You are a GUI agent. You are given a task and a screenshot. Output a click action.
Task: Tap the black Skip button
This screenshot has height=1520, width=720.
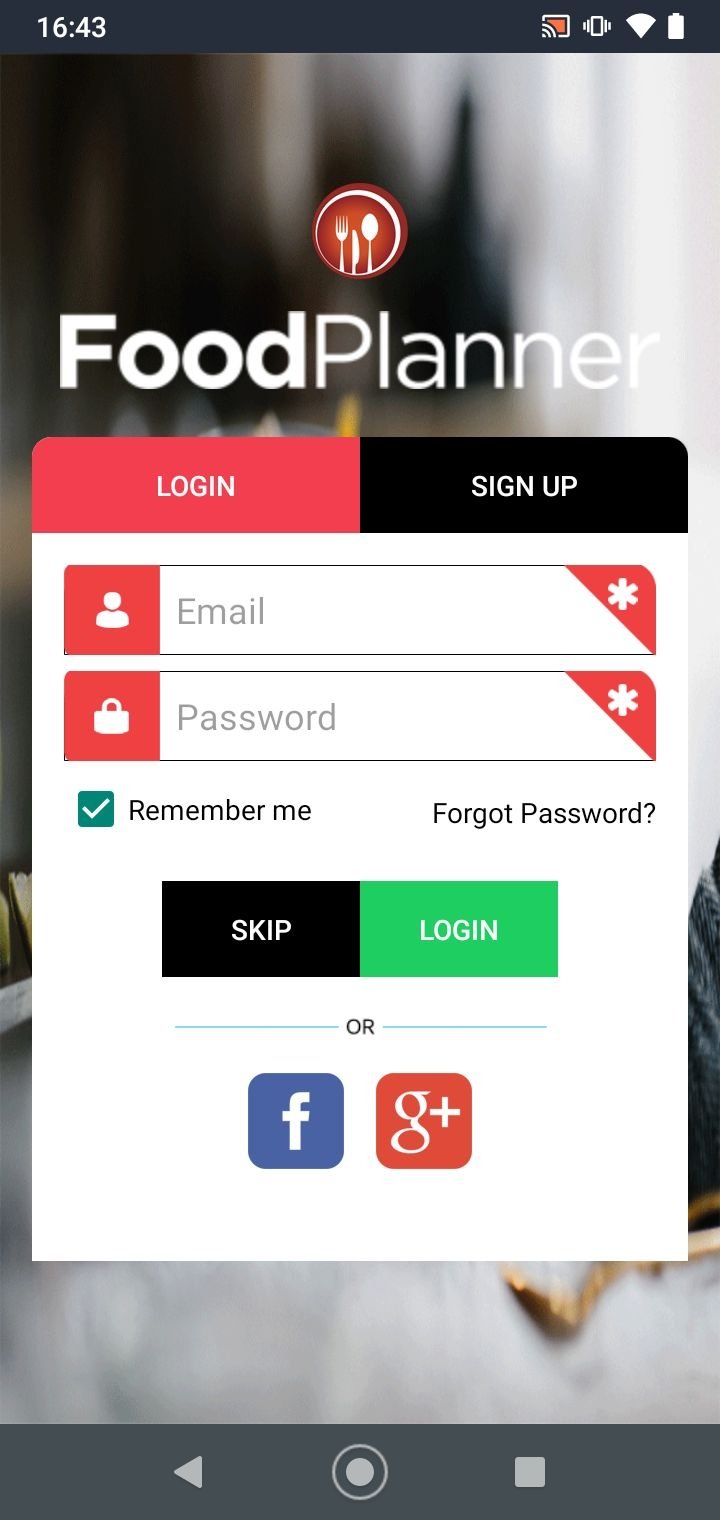coord(261,929)
